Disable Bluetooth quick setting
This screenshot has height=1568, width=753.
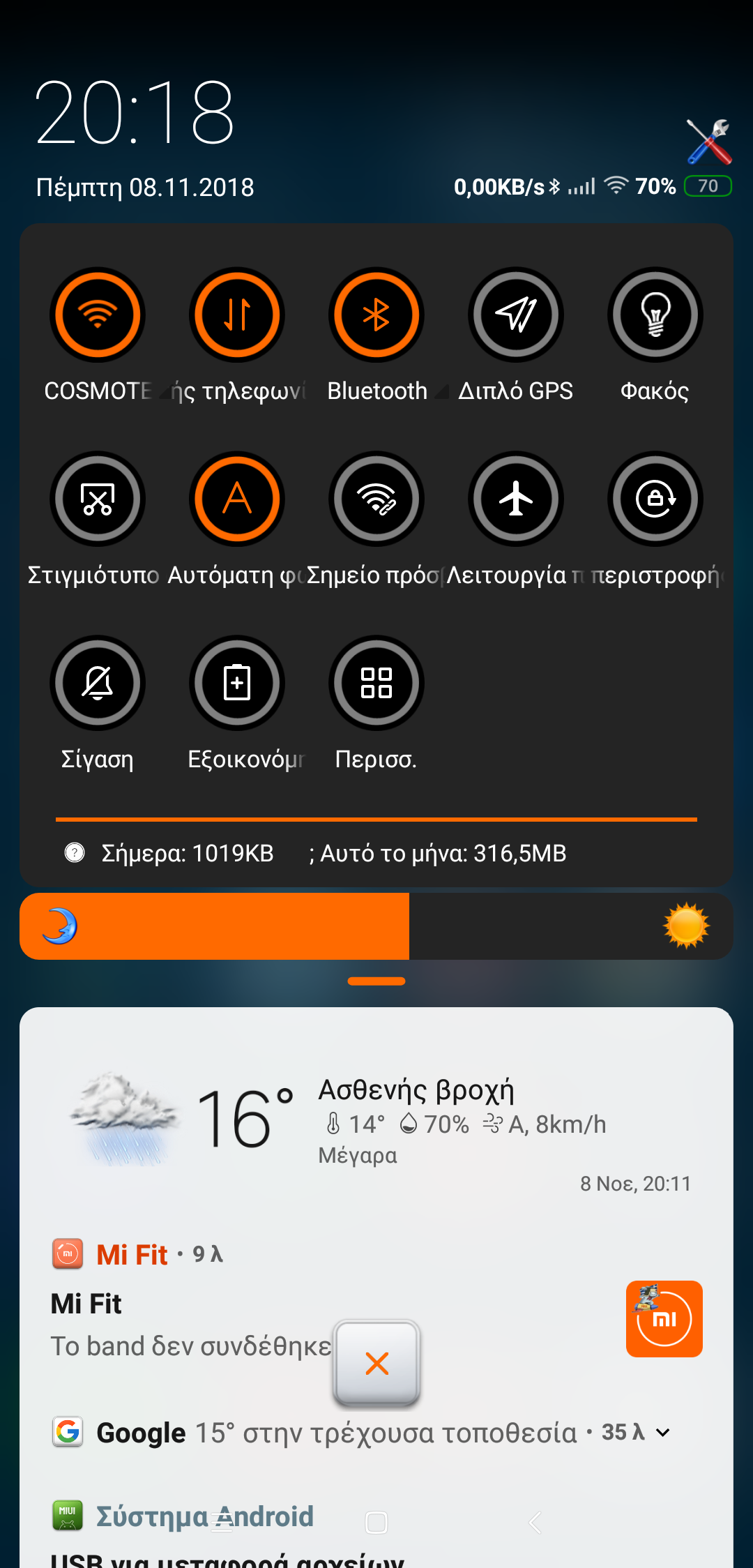tap(376, 315)
